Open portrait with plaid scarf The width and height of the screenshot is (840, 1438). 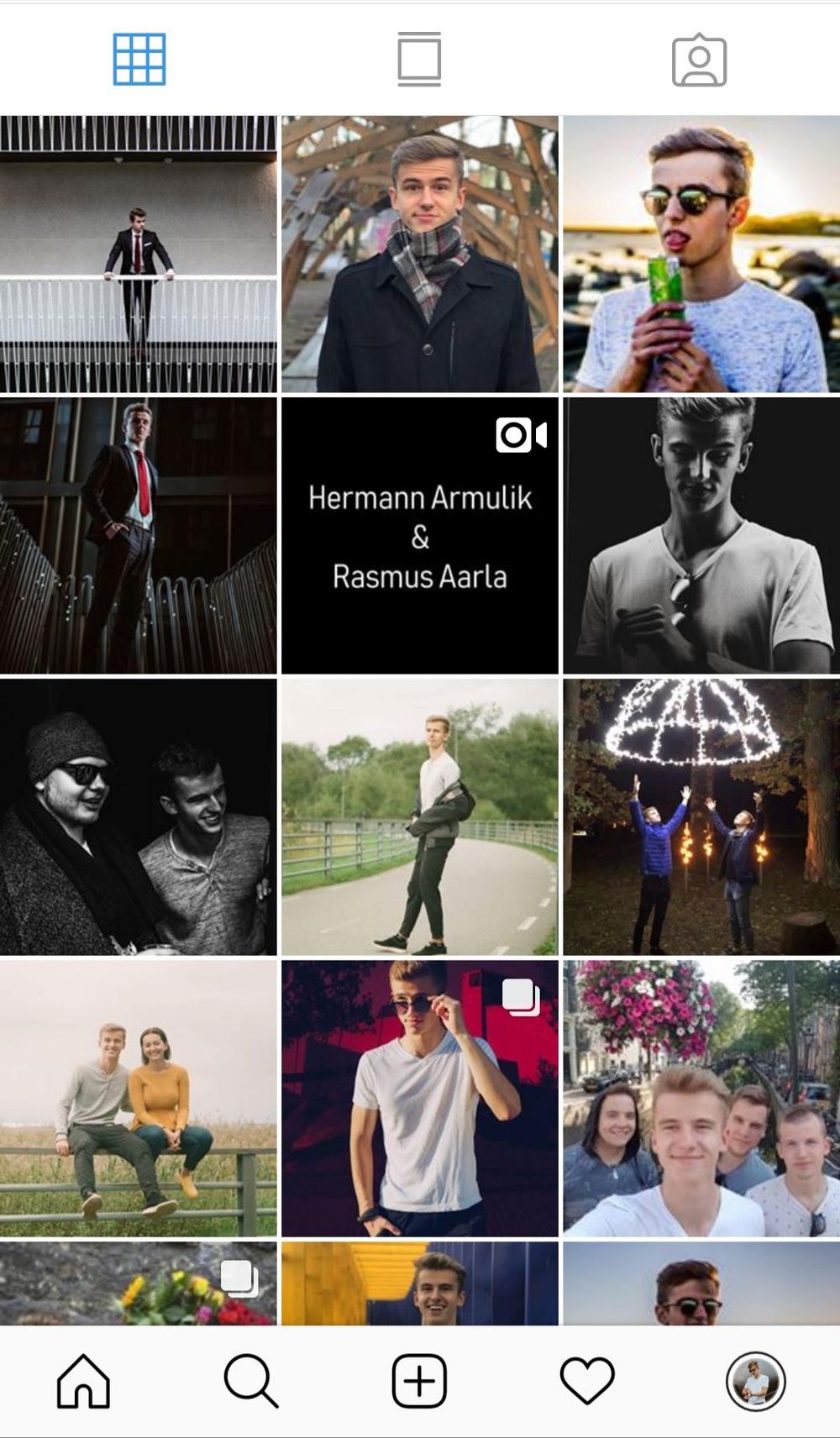(x=419, y=254)
